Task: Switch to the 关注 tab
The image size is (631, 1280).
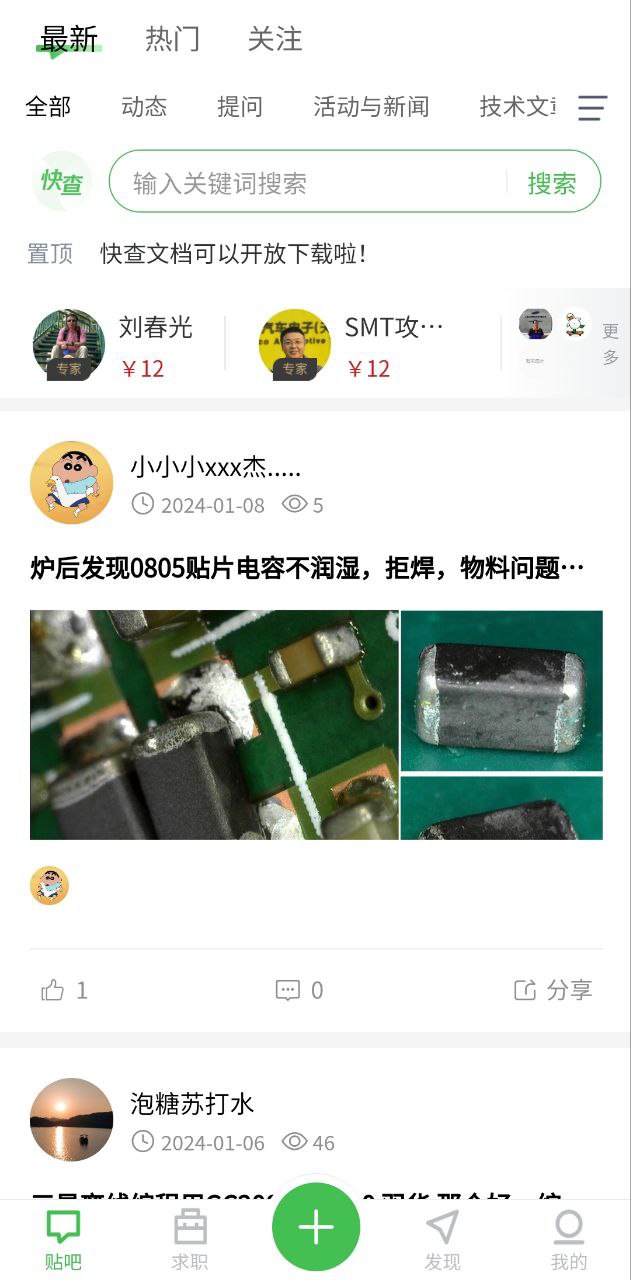Action: 275,39
